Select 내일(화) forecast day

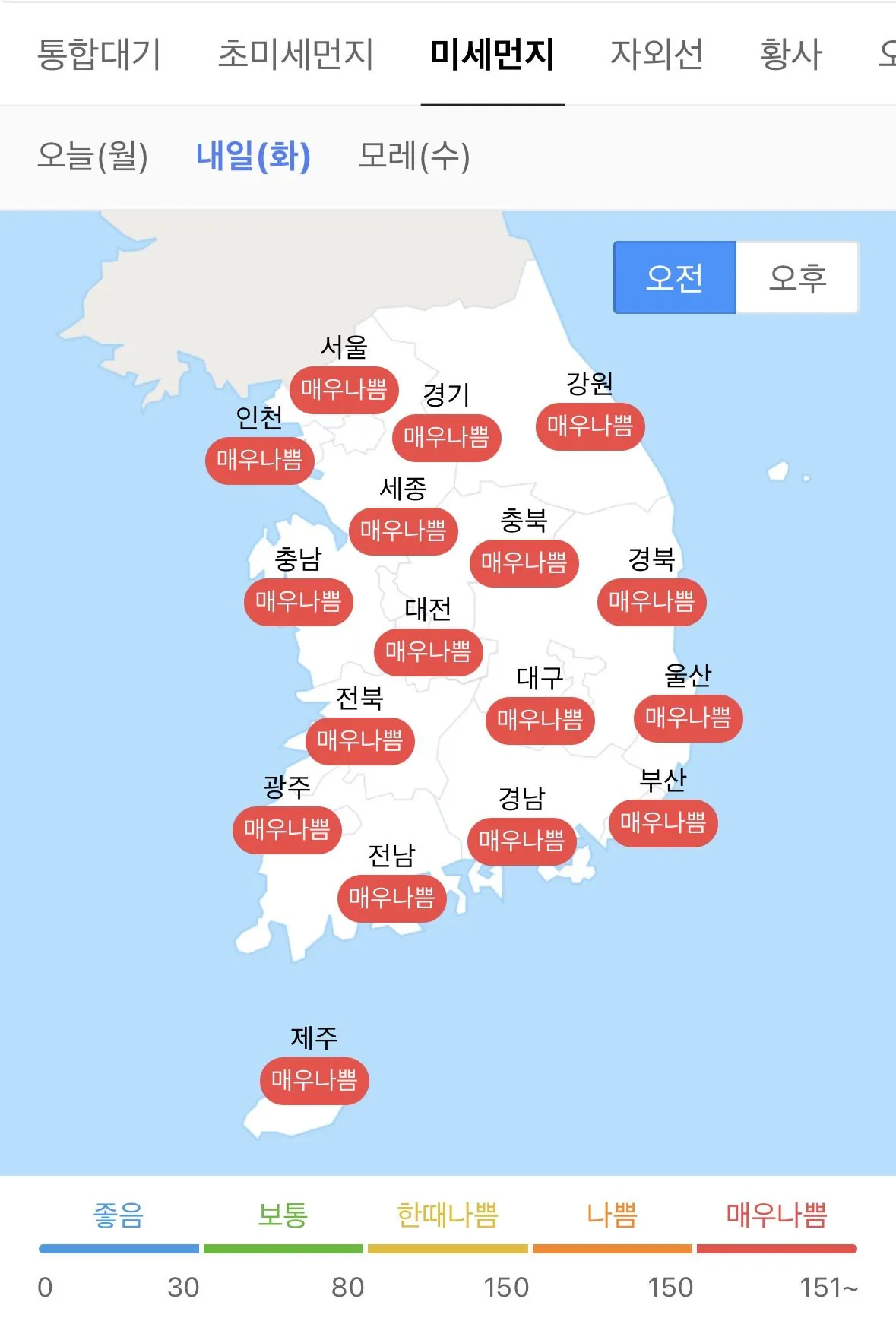point(253,157)
